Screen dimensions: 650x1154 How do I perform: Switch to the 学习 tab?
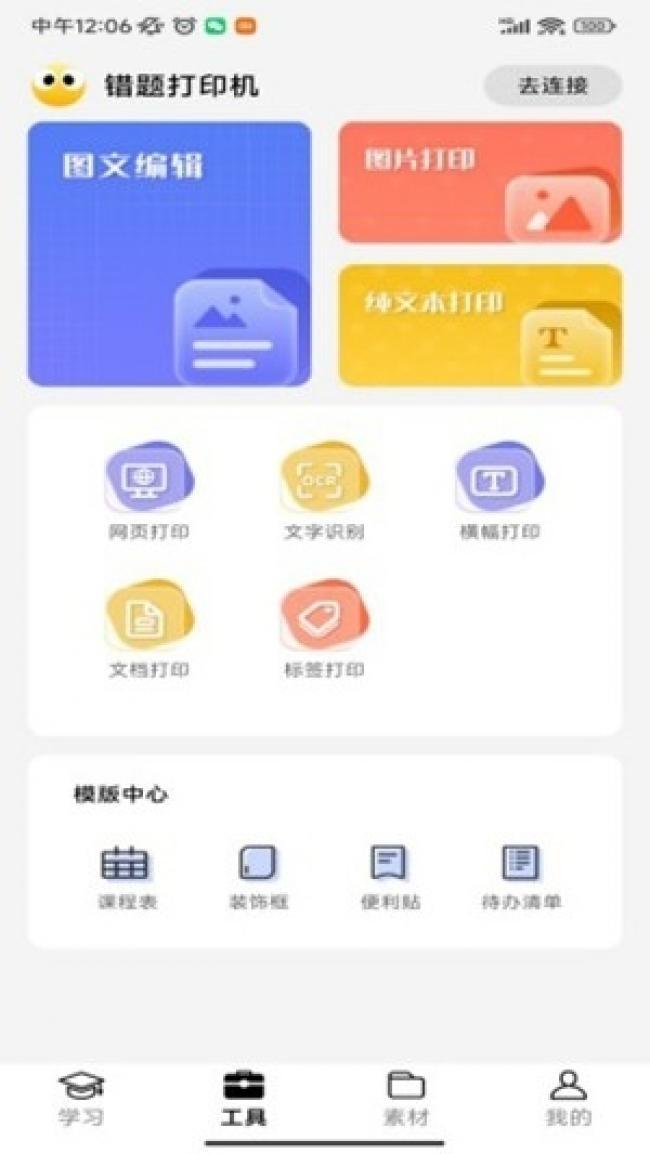pyautogui.click(x=81, y=1099)
